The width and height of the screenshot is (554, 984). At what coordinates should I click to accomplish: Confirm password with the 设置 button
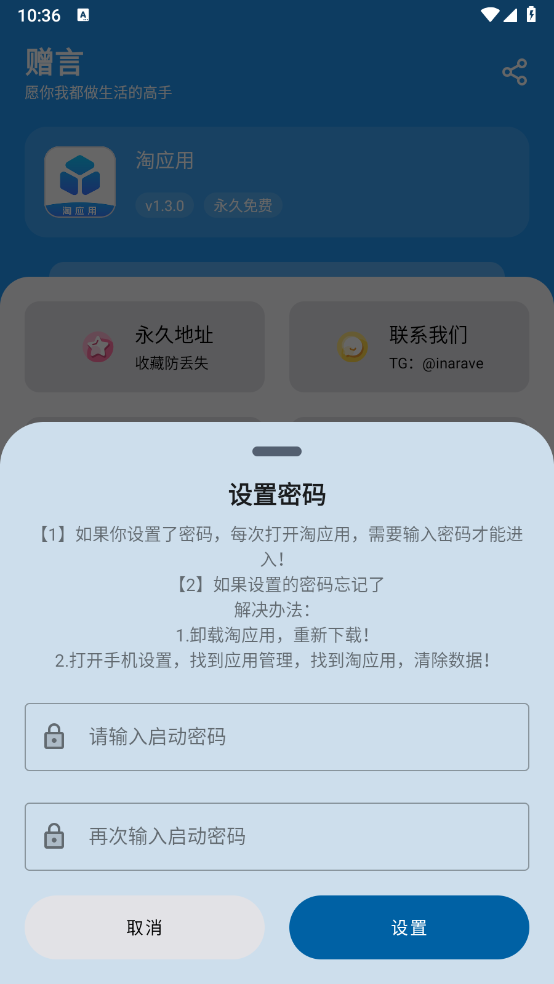(409, 928)
